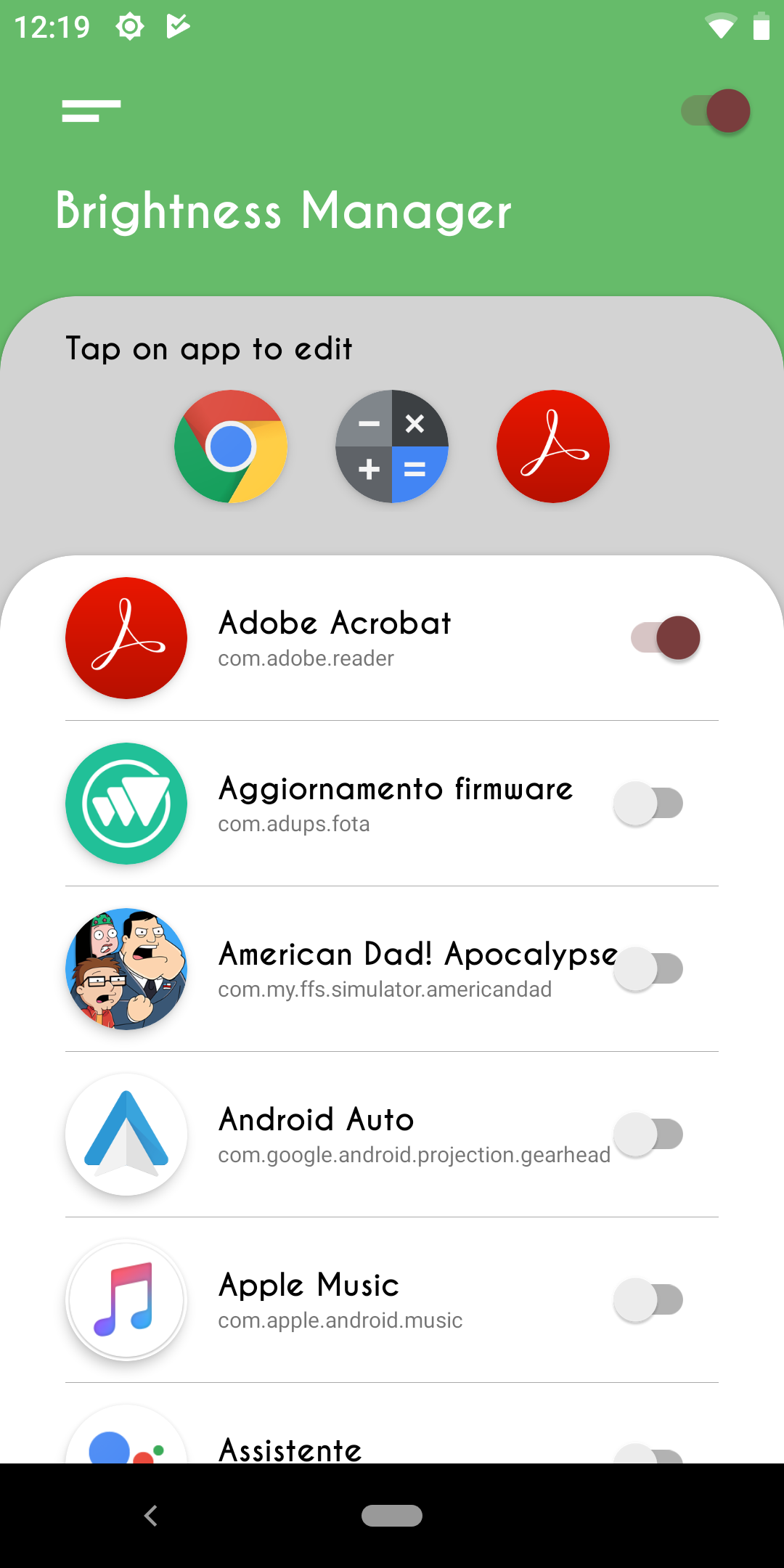Tap the system home pill
The width and height of the screenshot is (784, 1568).
coord(392,1516)
